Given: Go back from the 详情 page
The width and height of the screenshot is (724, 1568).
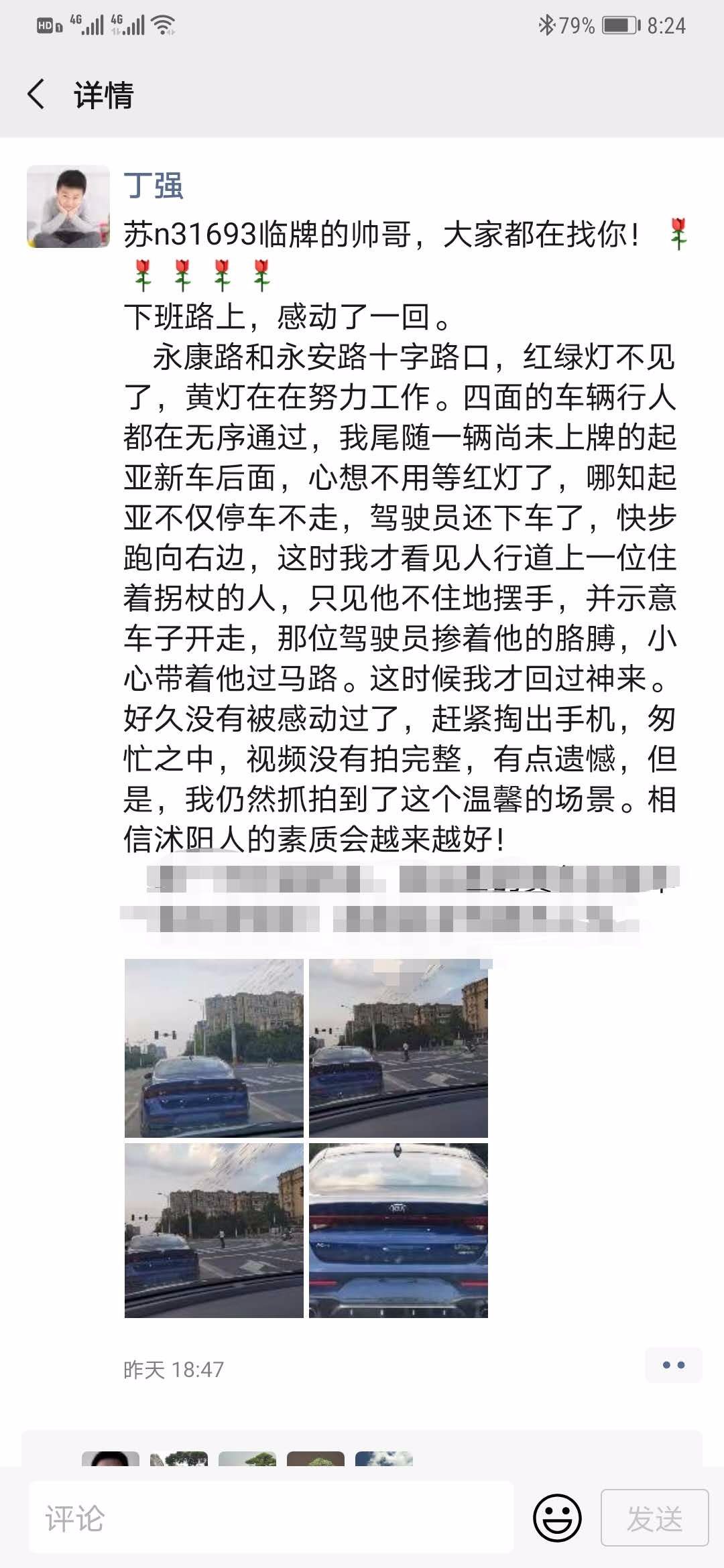Looking at the screenshot, I should click(x=36, y=94).
